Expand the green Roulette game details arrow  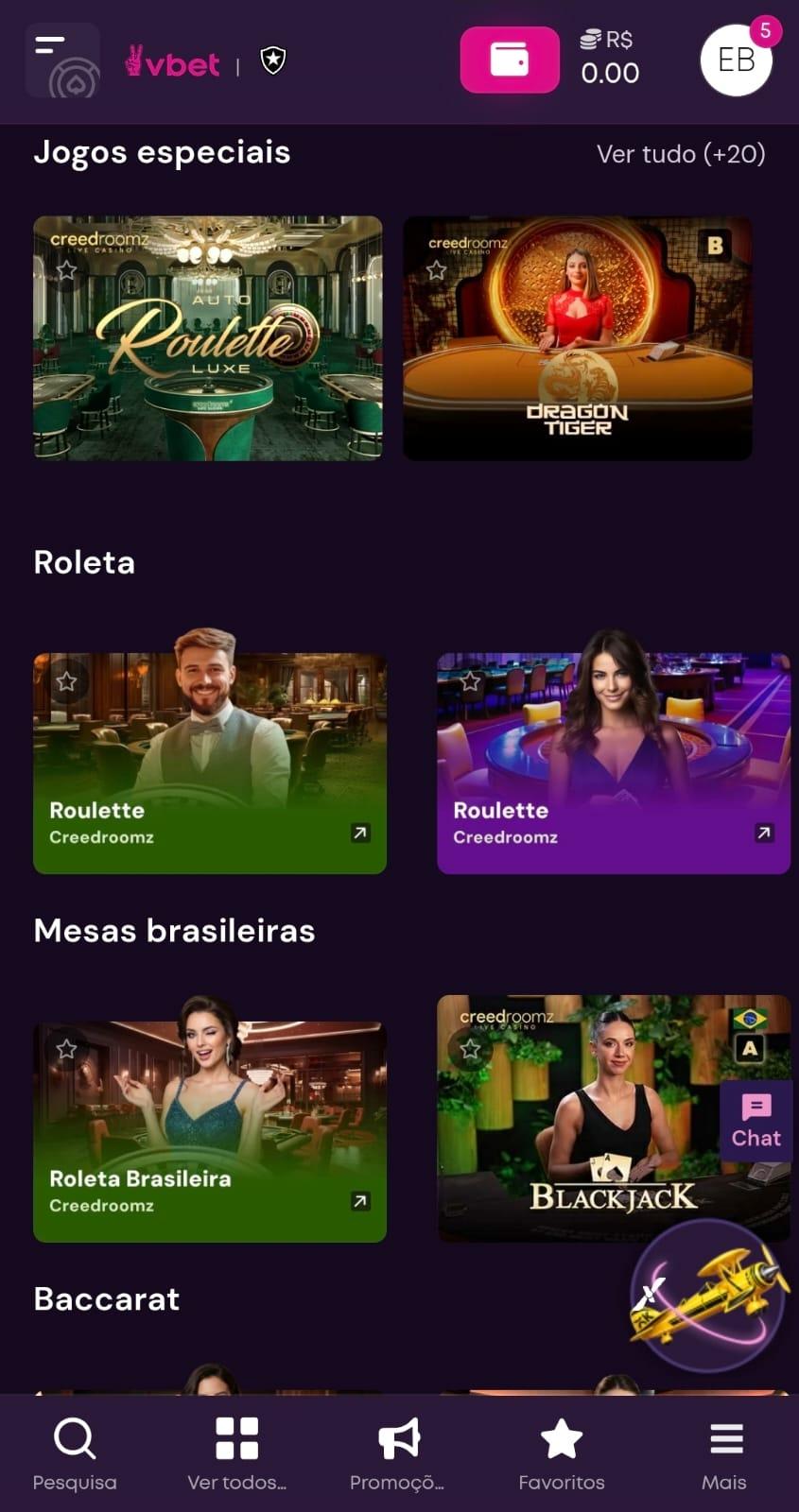point(358,834)
